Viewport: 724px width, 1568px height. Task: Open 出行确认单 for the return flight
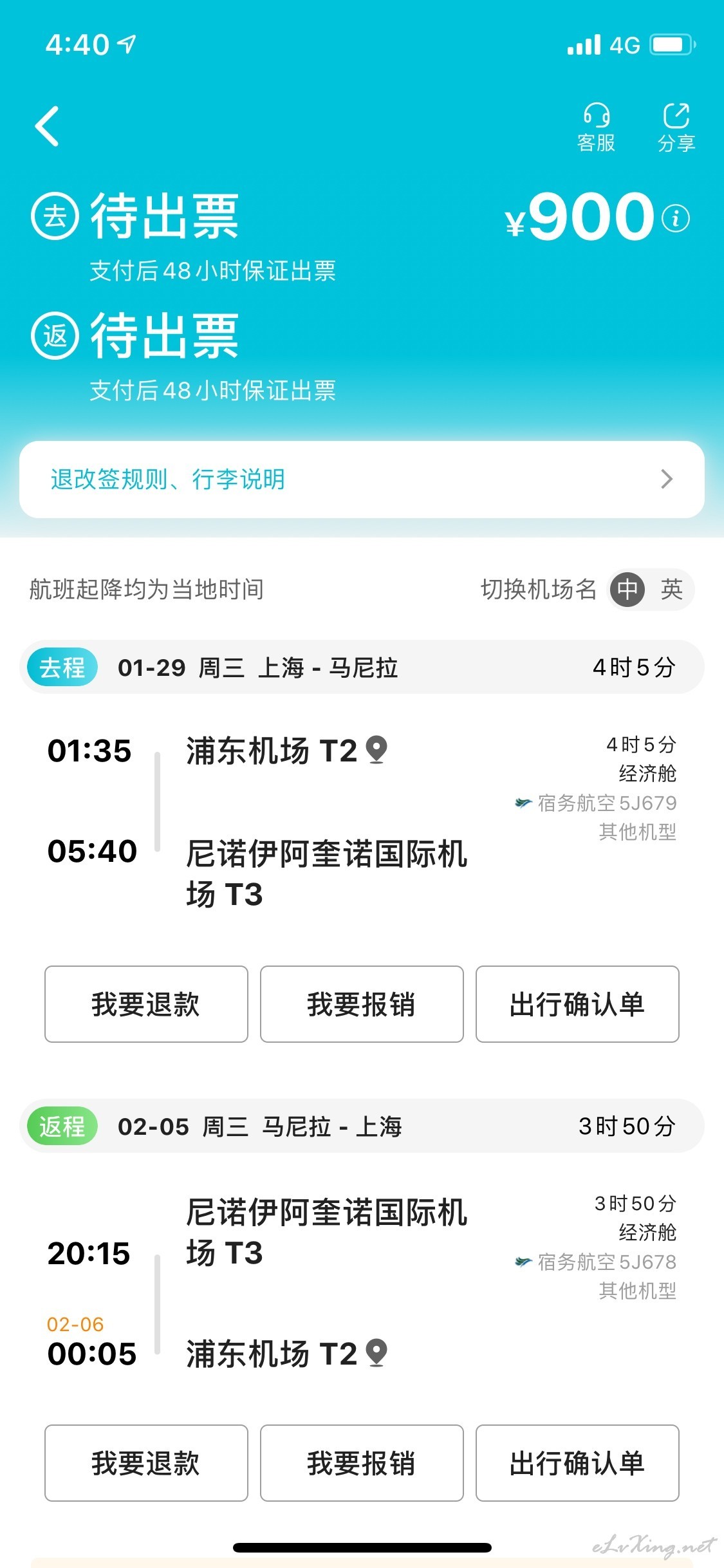click(x=577, y=1463)
